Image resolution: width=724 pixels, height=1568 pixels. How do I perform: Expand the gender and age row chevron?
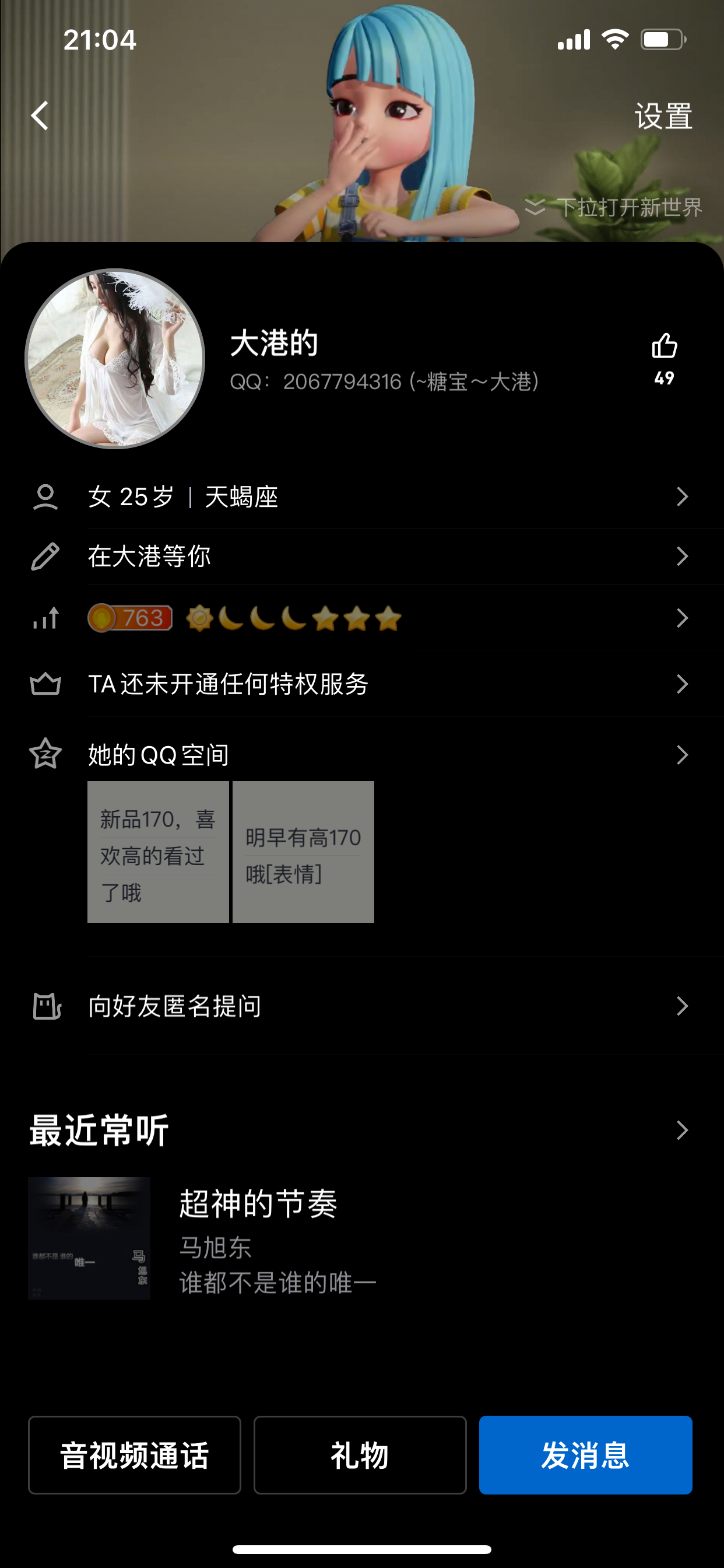click(683, 496)
